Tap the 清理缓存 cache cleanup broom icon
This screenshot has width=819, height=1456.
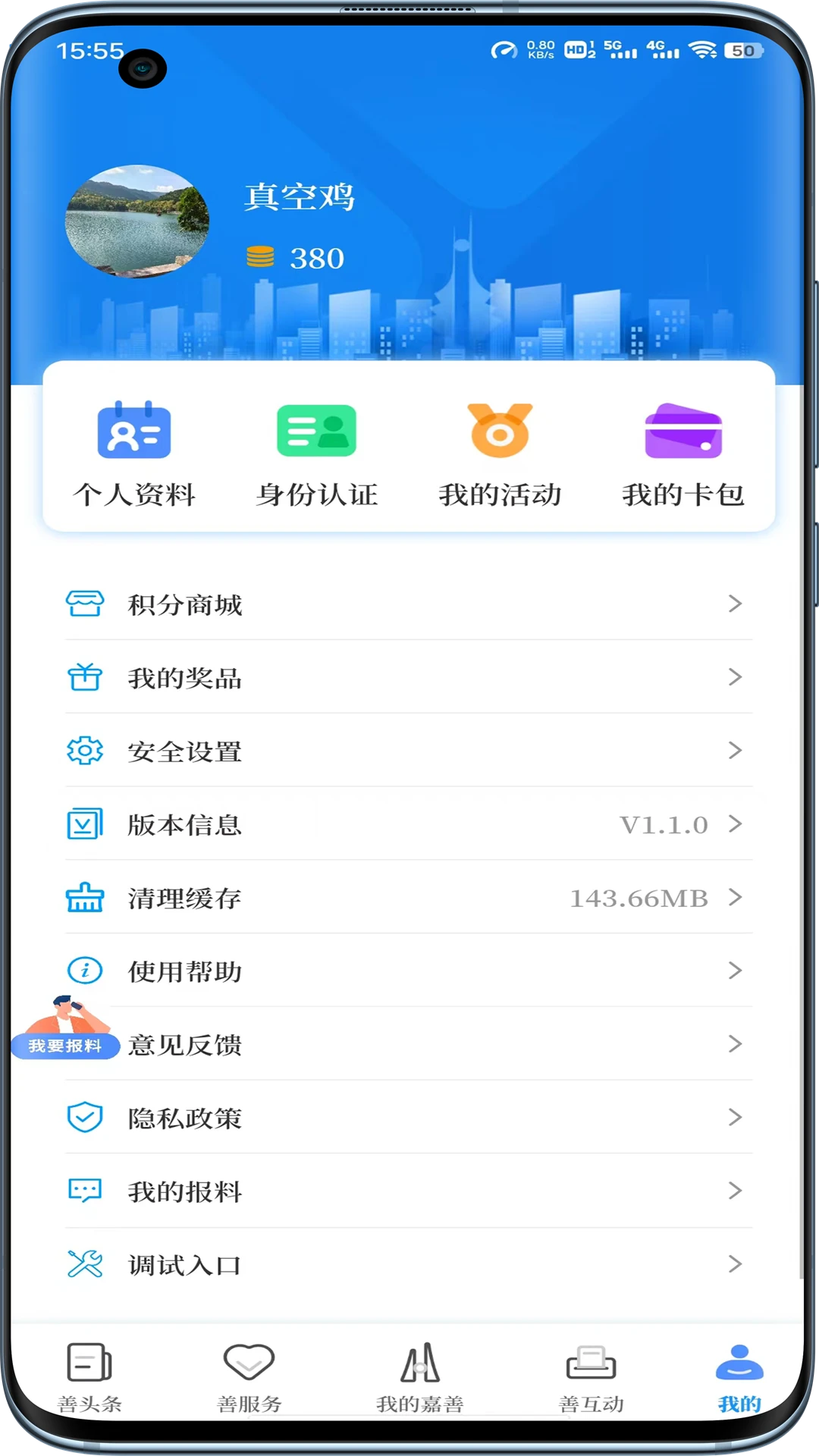(85, 899)
